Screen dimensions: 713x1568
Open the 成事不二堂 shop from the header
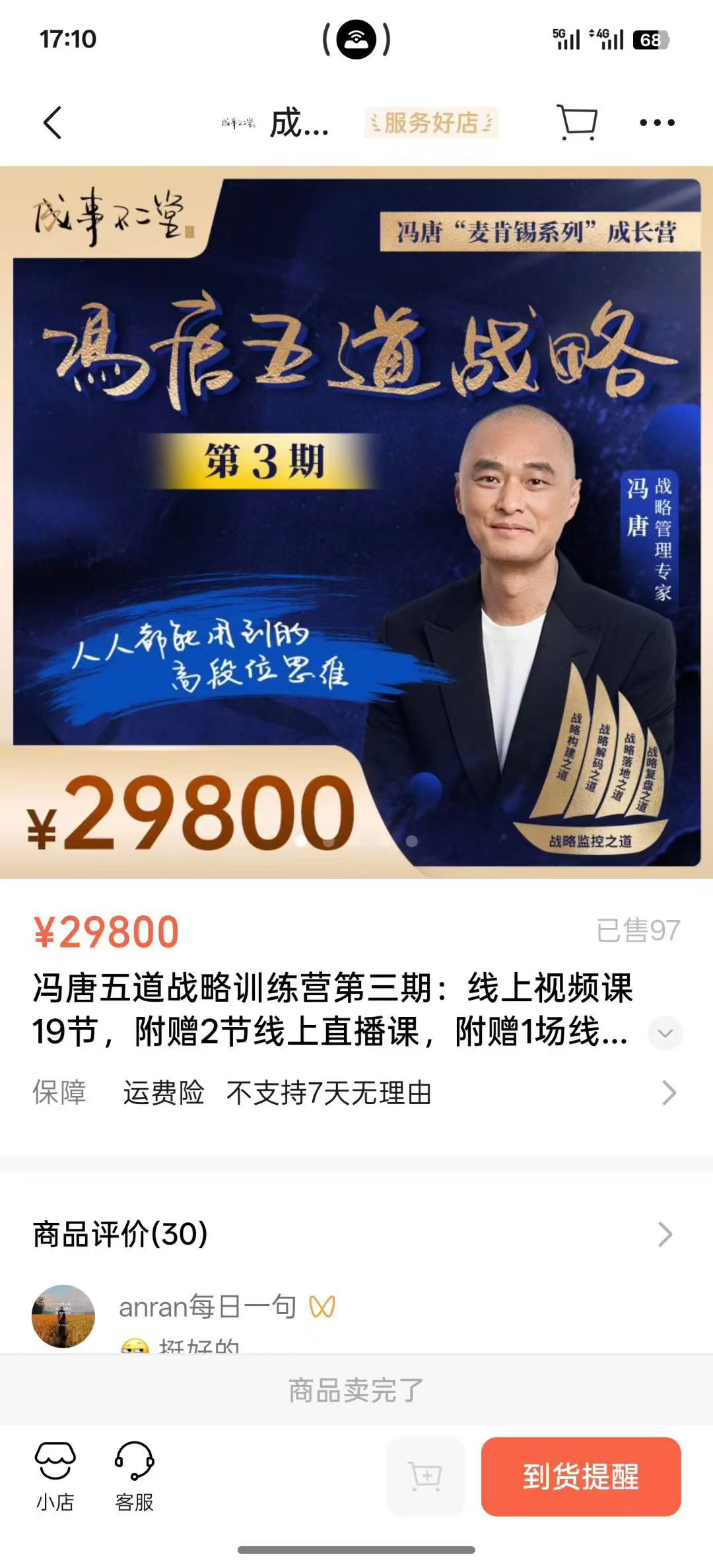pyautogui.click(x=277, y=123)
